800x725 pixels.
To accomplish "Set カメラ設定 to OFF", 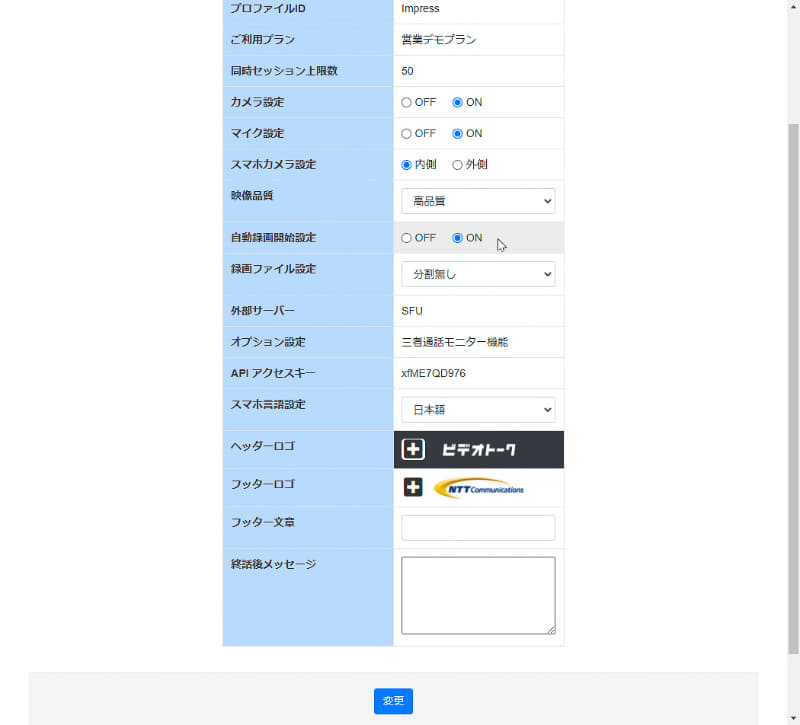I will pyautogui.click(x=407, y=102).
